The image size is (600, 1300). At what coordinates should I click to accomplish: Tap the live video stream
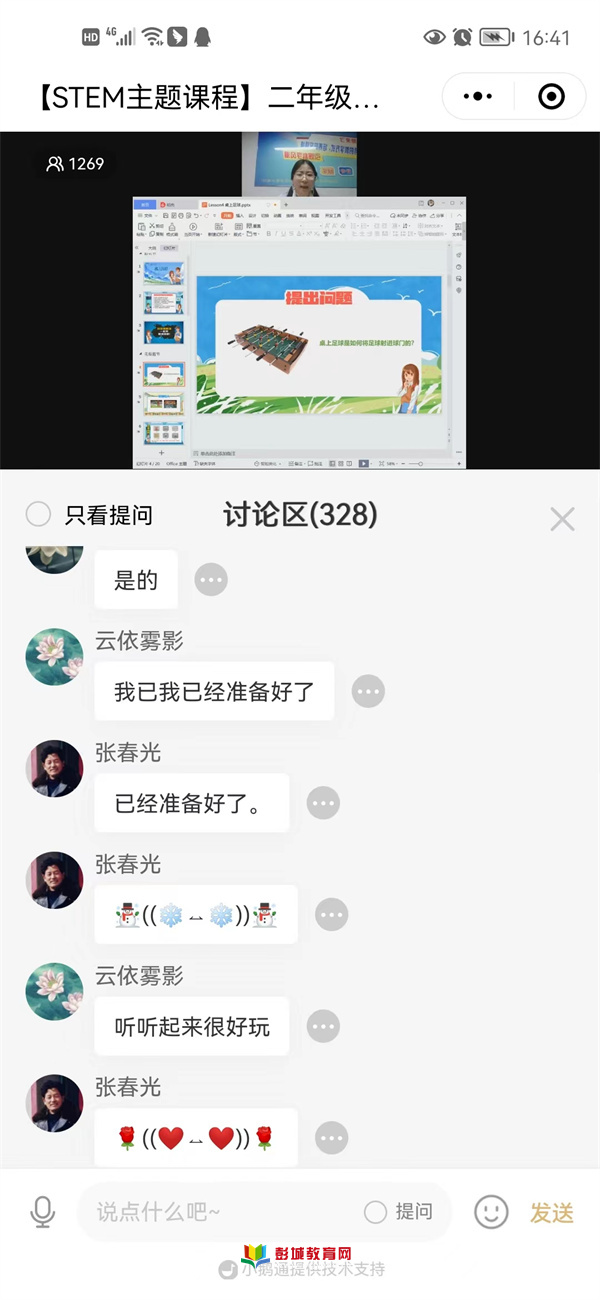[299, 300]
